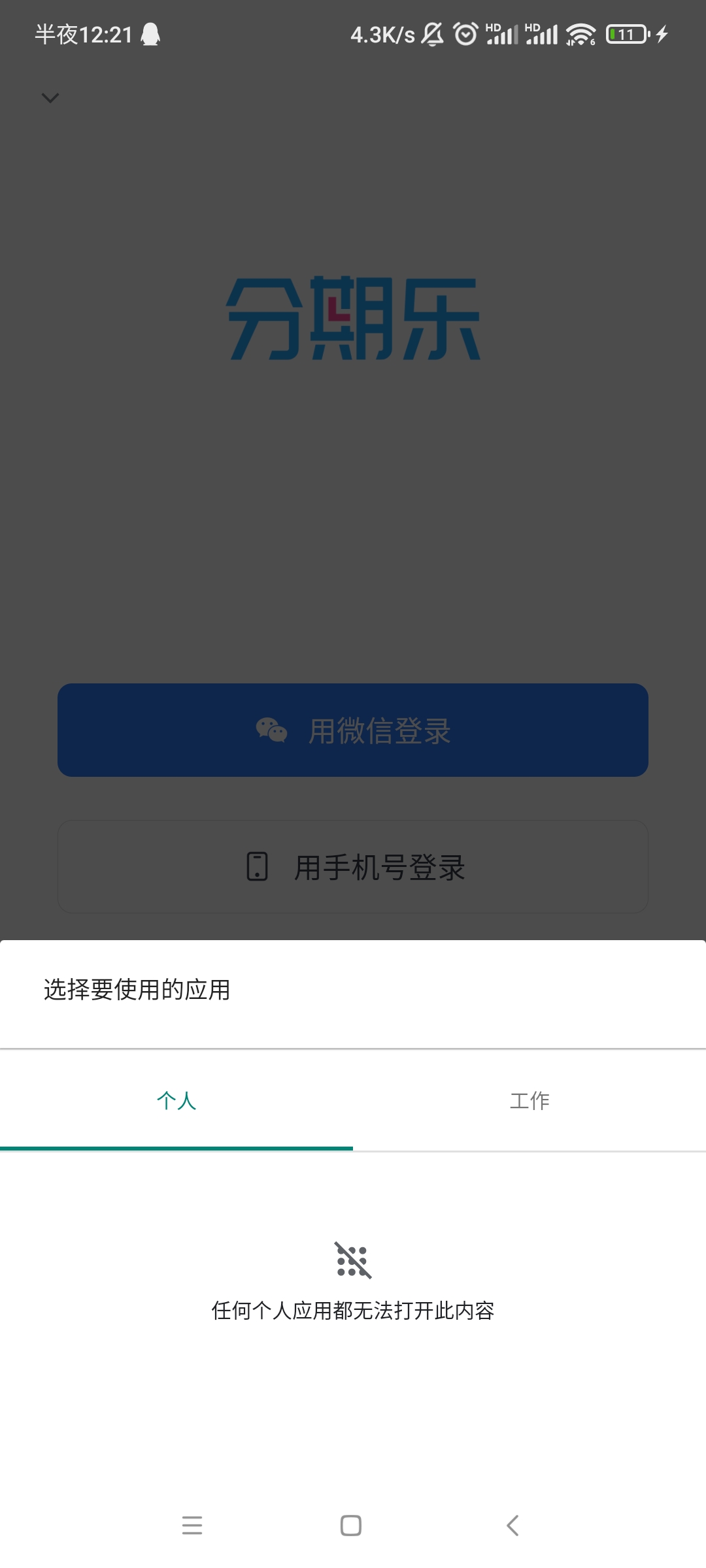Open recent apps from the navigation bar
This screenshot has height=1568, width=706.
tap(192, 1526)
